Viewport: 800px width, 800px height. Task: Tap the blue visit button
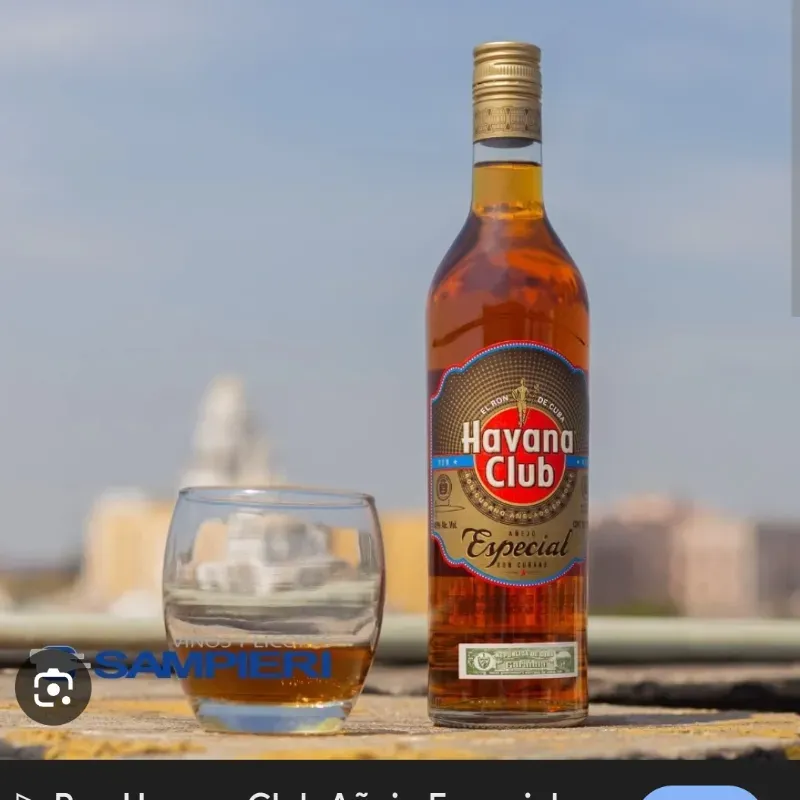700,794
